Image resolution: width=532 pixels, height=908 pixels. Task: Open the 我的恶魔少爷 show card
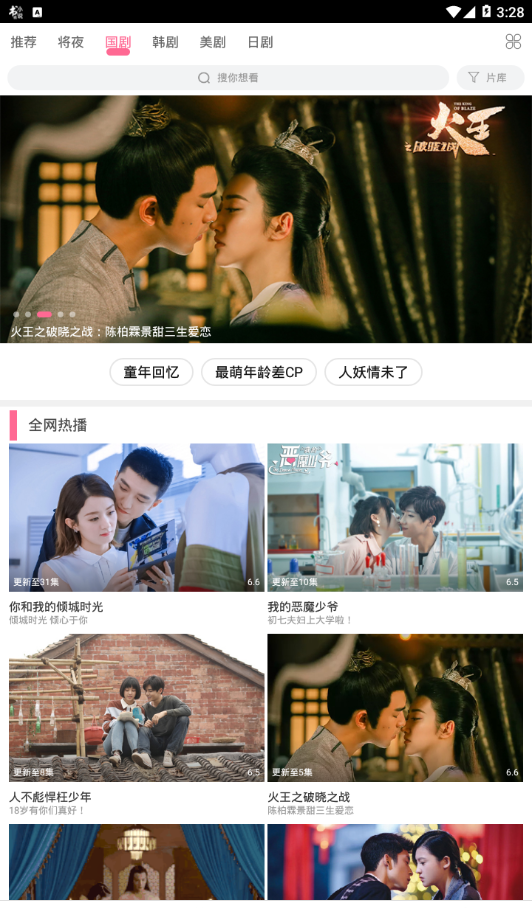pos(395,534)
